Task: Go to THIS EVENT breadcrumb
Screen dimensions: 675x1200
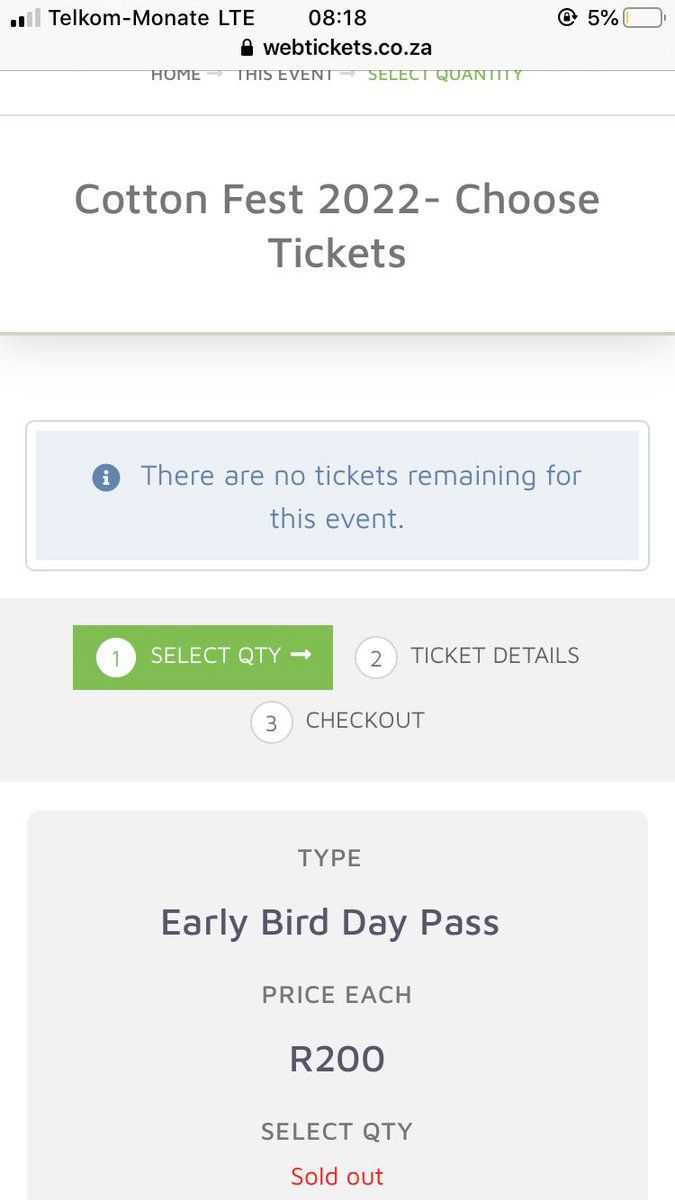Action: tap(284, 75)
